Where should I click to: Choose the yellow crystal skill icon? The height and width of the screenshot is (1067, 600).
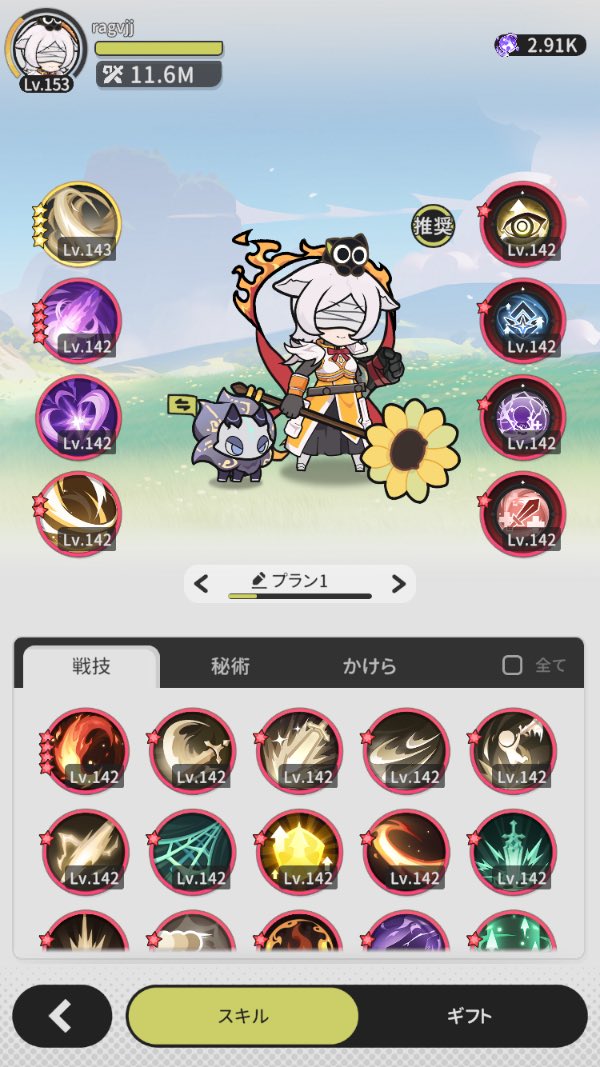click(299, 852)
